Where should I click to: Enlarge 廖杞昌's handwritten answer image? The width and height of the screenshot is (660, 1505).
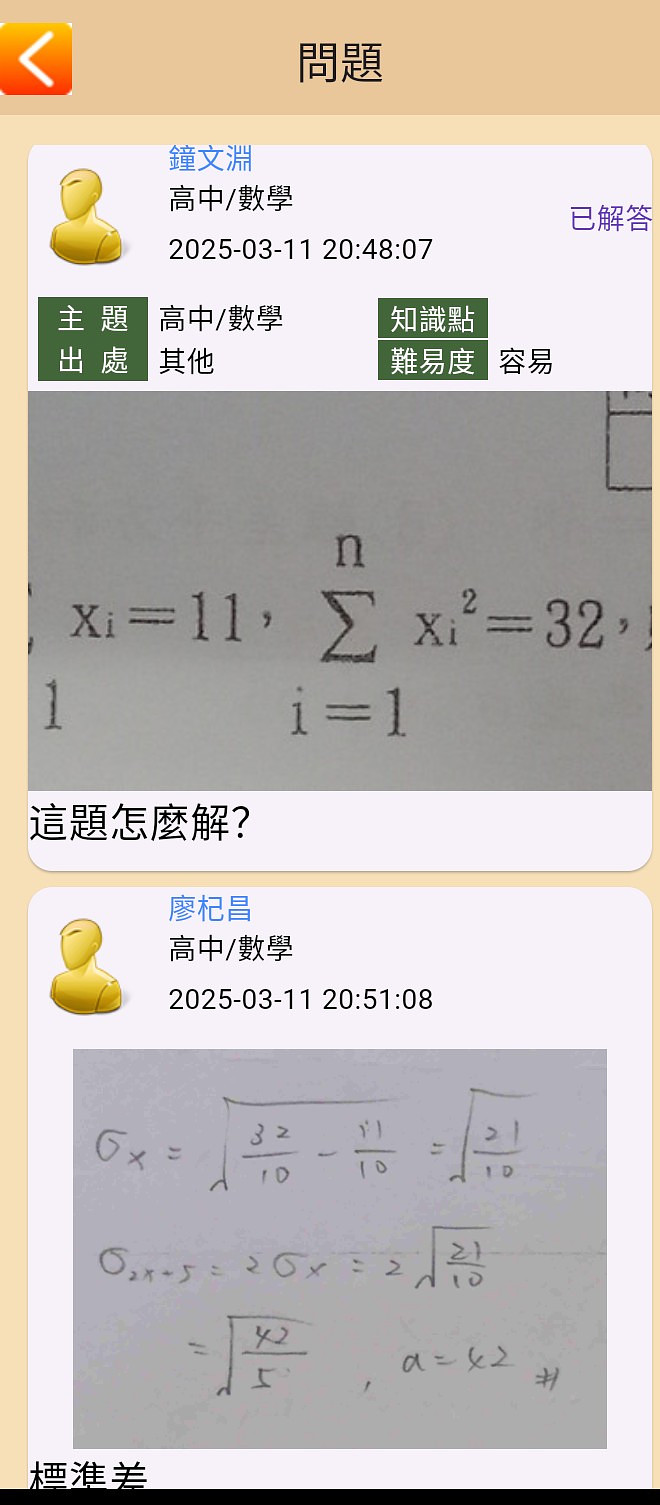[x=340, y=1248]
